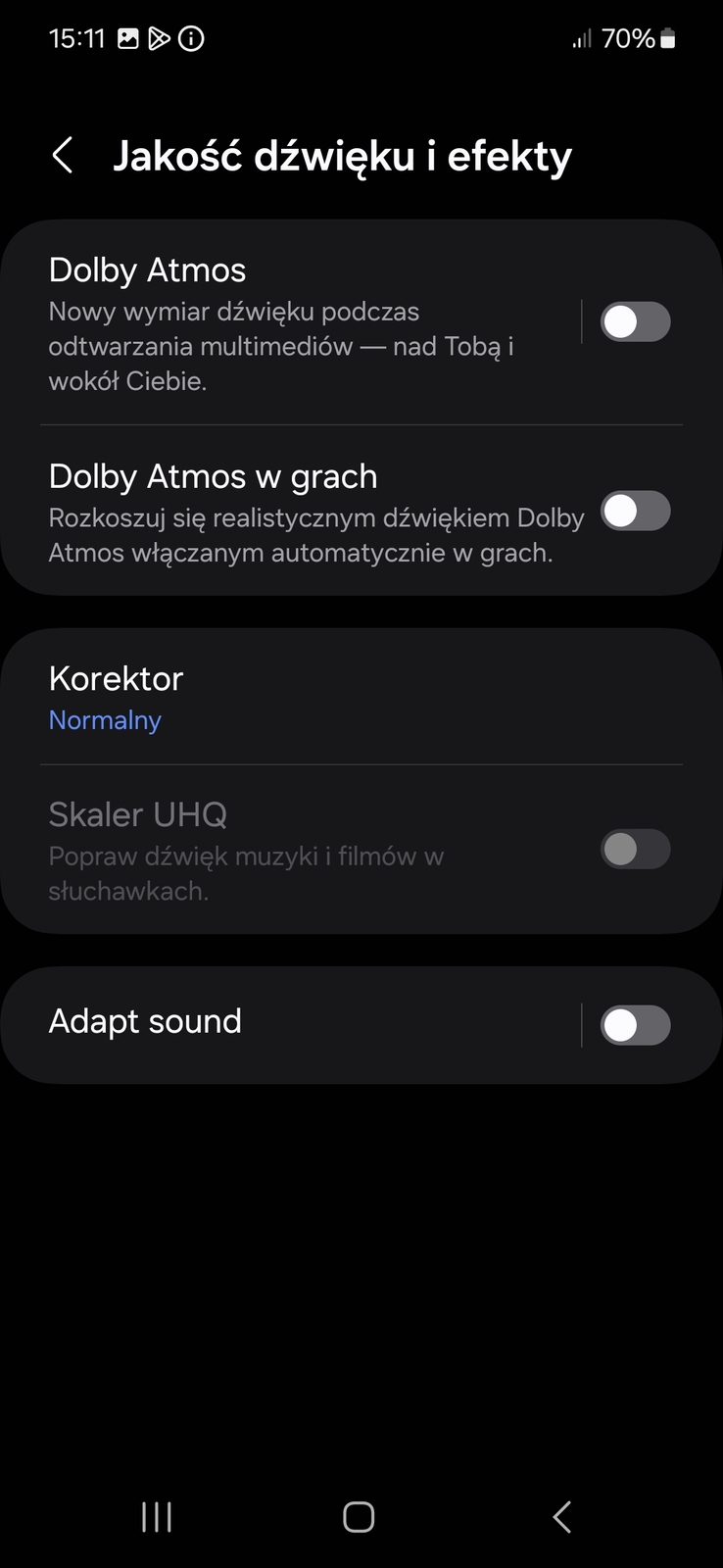Toggle the Adapt sound switch
Image resolution: width=723 pixels, height=1568 pixels.
click(635, 1025)
